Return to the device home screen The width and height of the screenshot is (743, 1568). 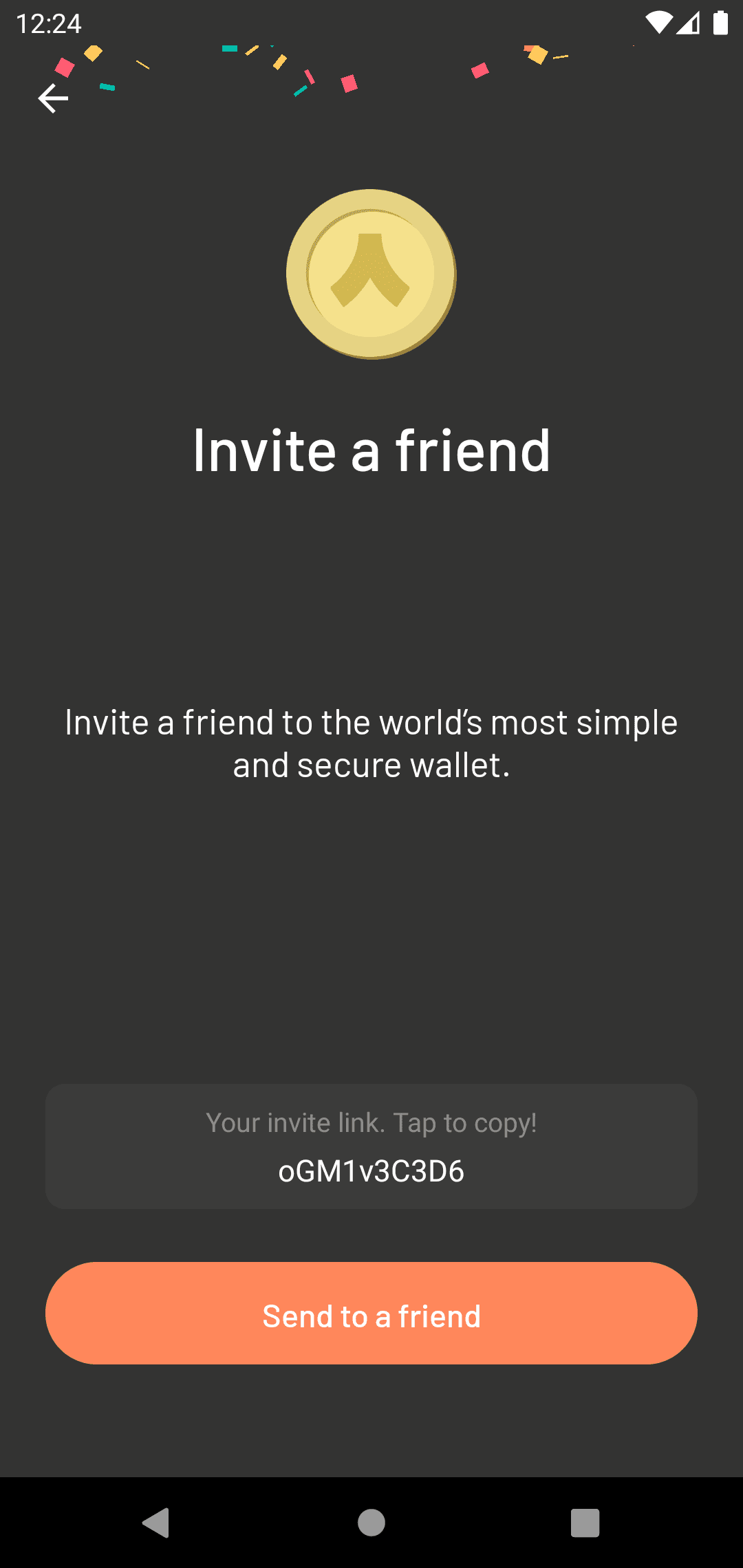pyautogui.click(x=371, y=1523)
